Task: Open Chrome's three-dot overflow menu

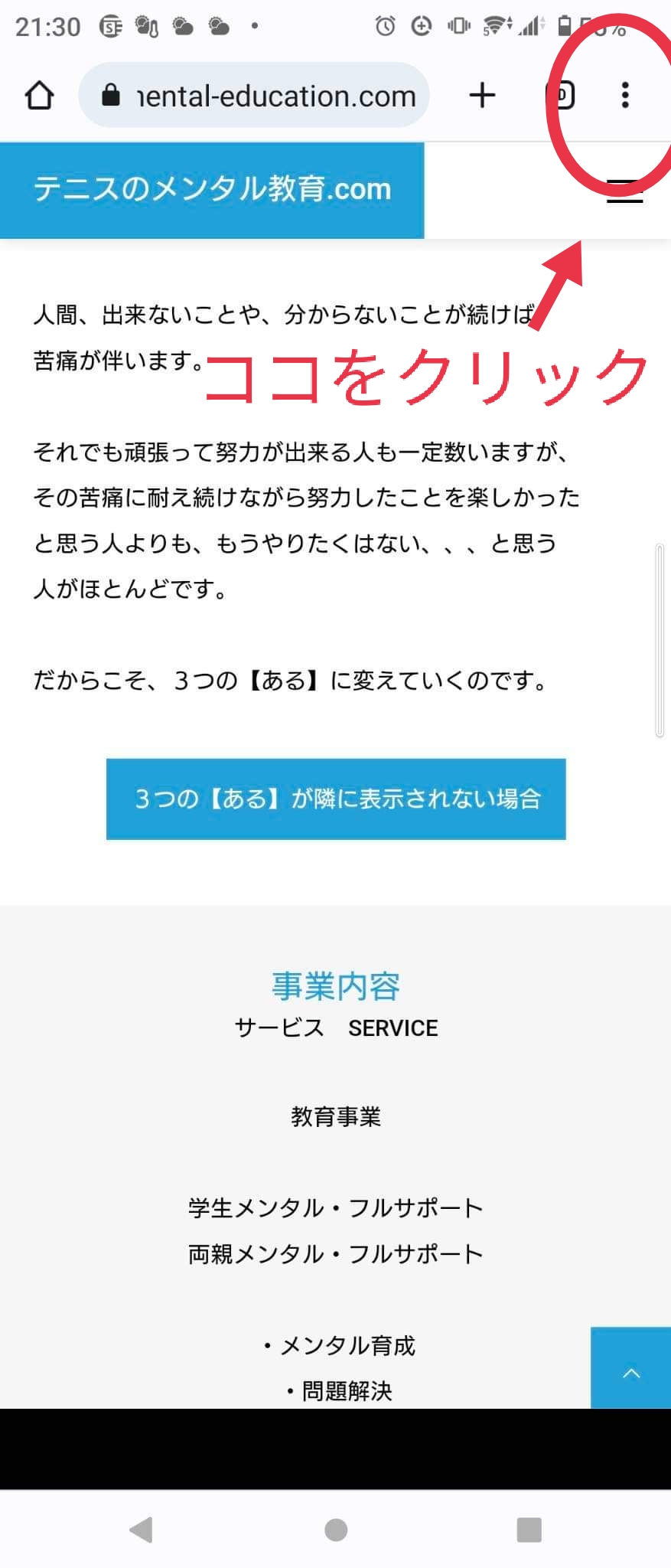Action: (x=625, y=96)
